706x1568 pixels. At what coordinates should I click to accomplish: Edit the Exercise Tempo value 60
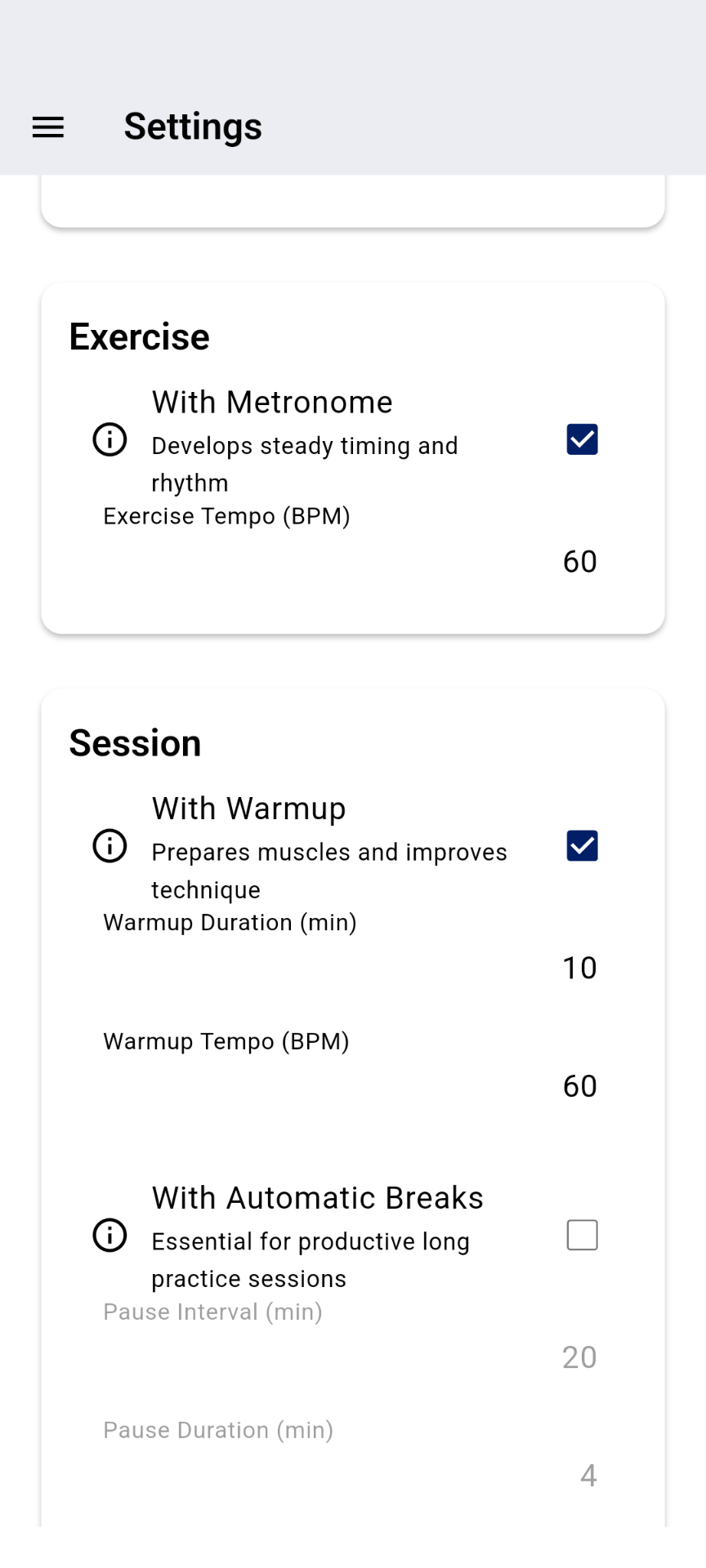tap(579, 562)
